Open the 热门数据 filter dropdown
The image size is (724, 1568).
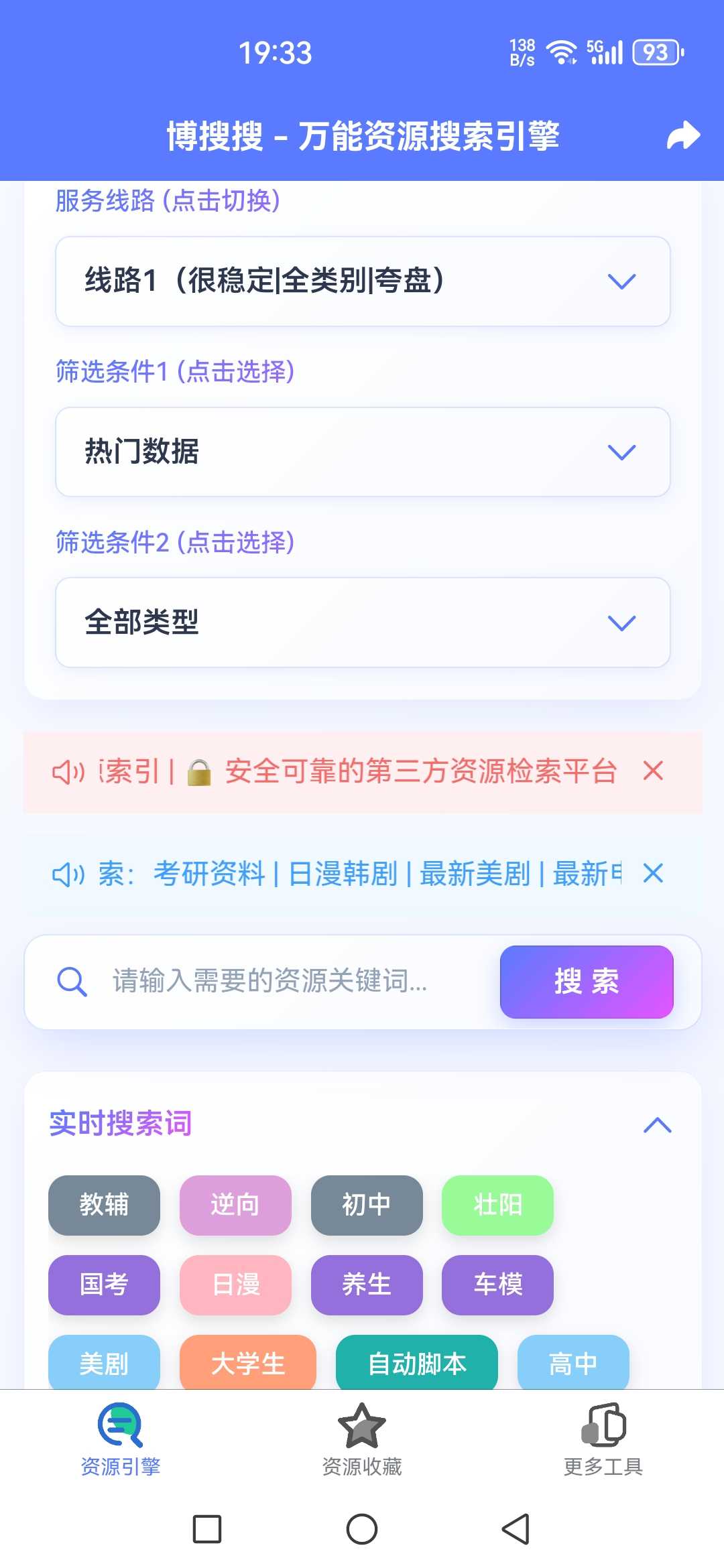(363, 452)
